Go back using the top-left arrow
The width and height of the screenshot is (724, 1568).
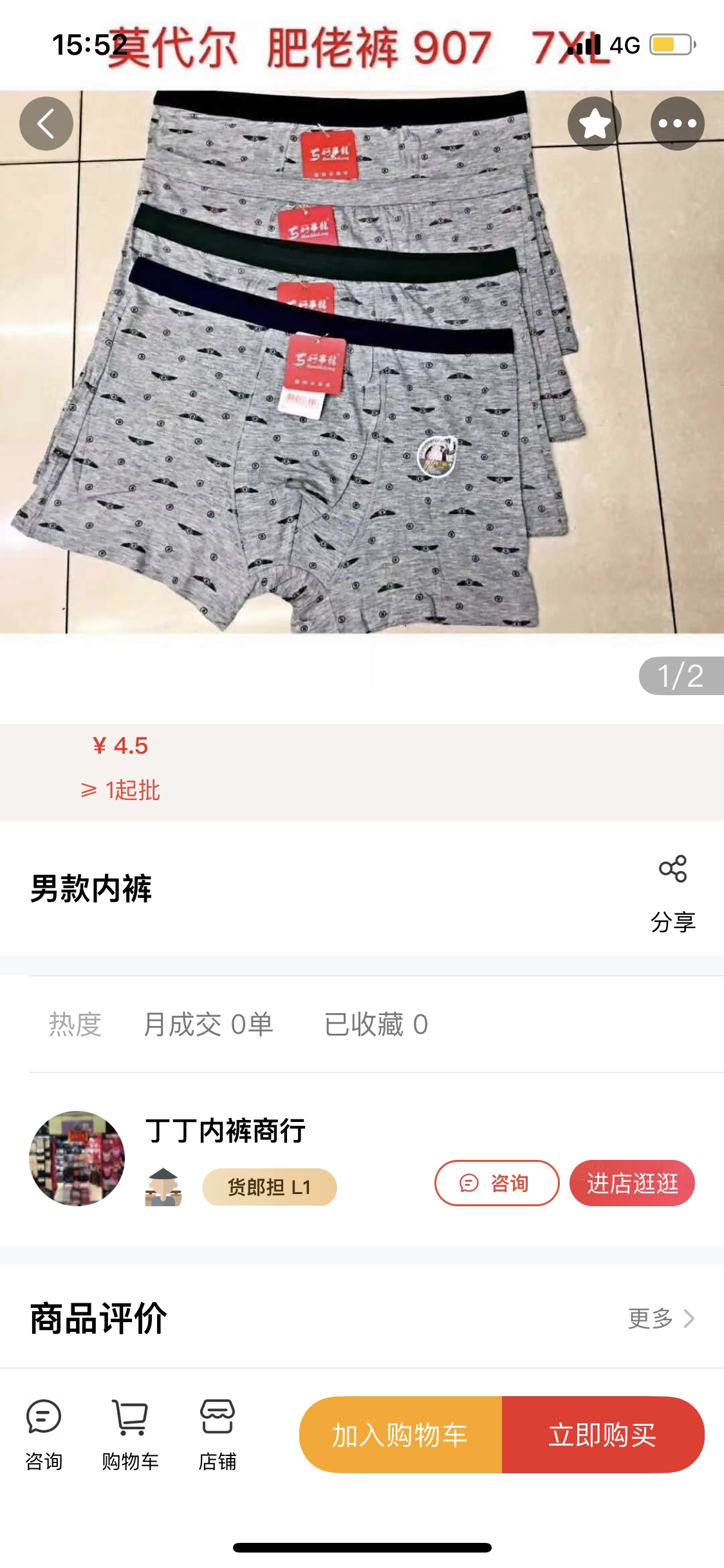pos(46,124)
